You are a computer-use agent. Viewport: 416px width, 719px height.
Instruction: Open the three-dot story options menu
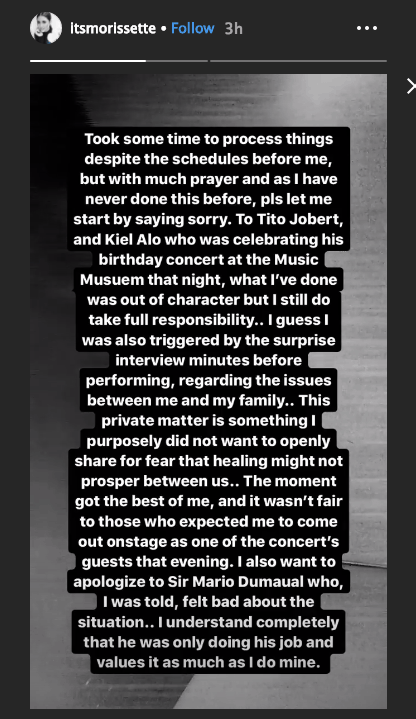367,28
